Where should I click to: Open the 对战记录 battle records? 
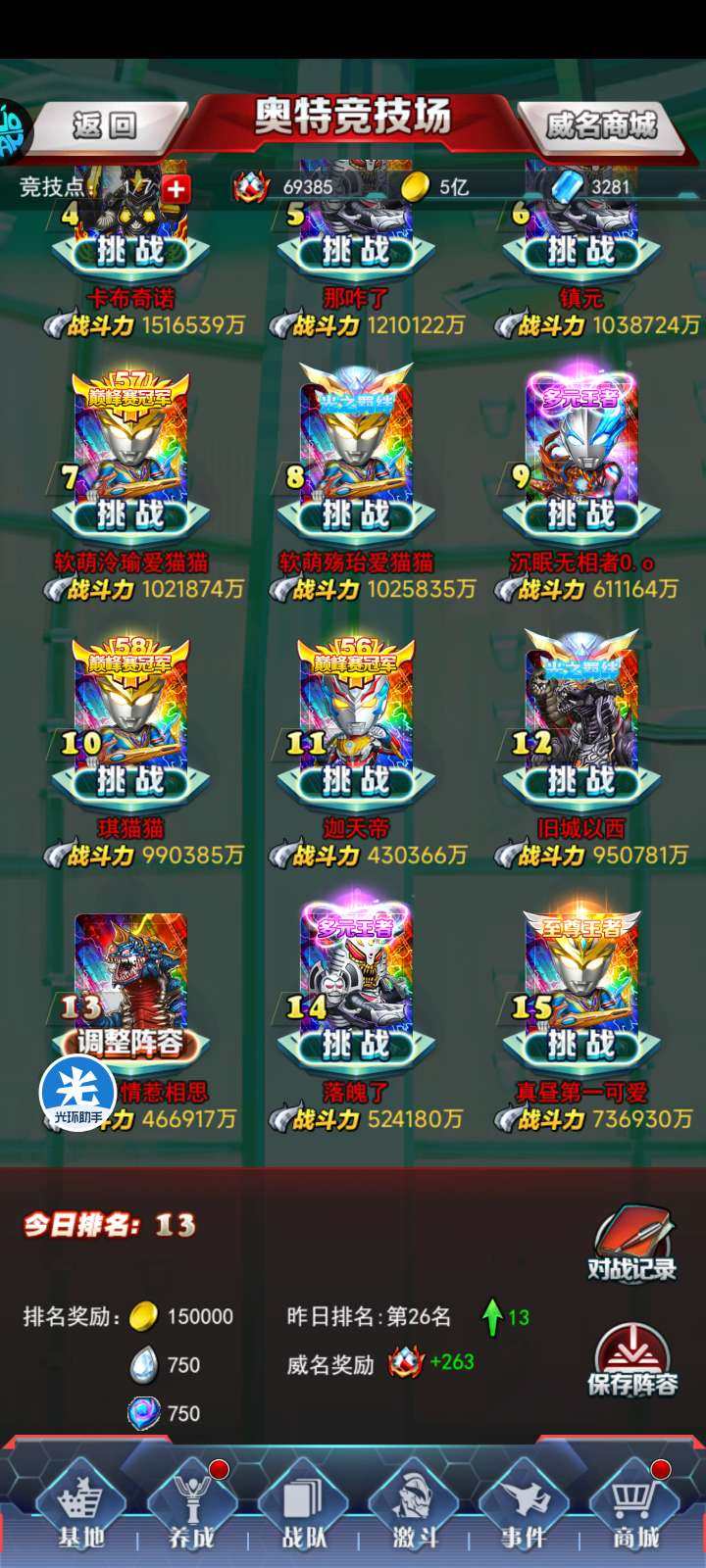pyautogui.click(x=632, y=1245)
